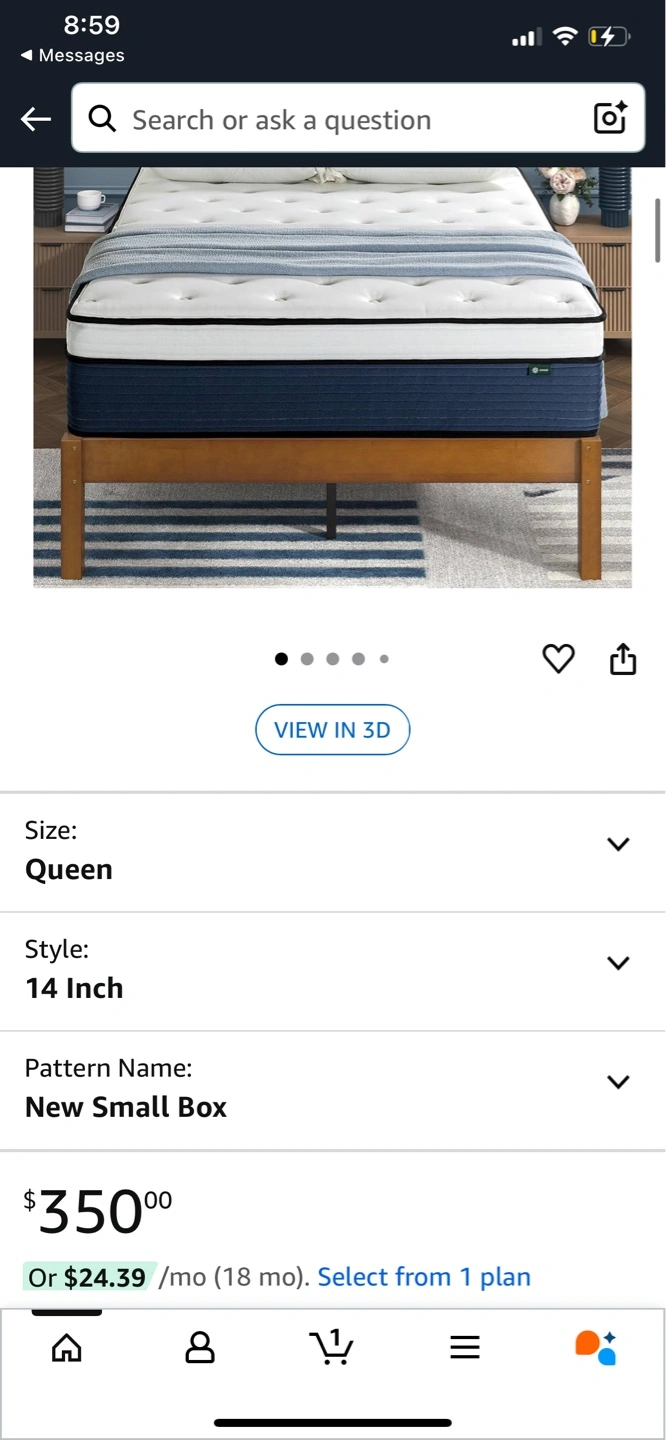Share this product listing
Screen dimensions: 666x1440
tap(623, 659)
